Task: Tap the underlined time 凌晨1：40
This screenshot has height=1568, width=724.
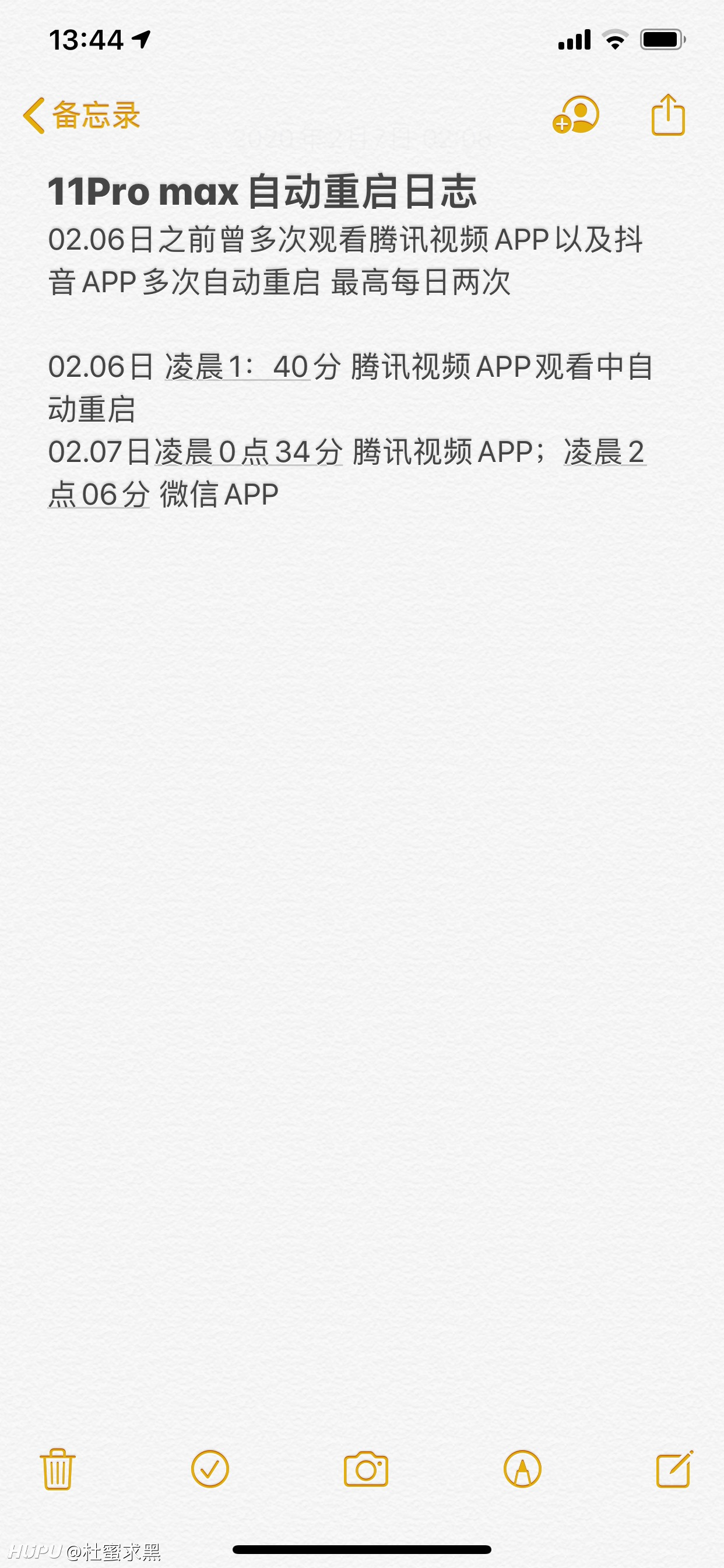Action: (x=237, y=367)
